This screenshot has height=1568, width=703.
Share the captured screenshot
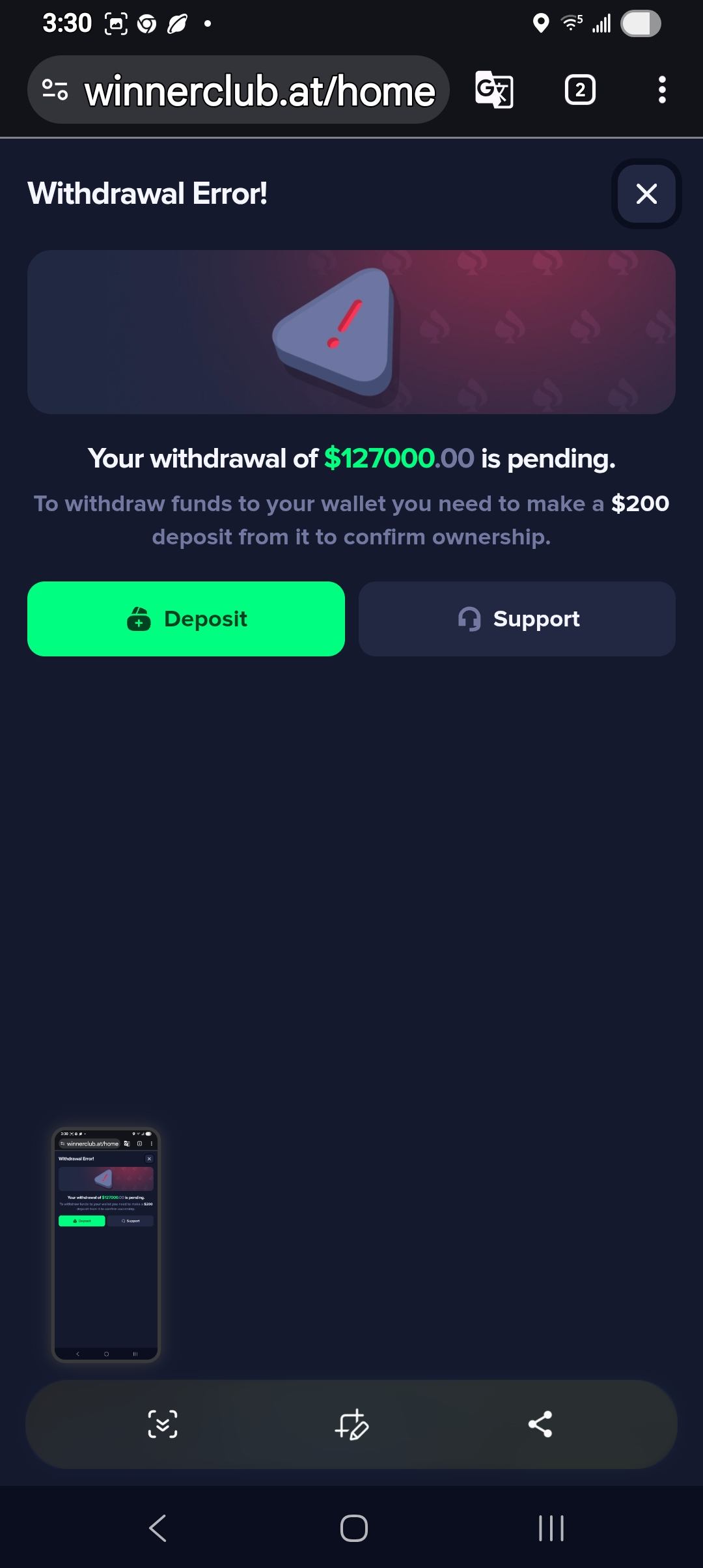pos(540,1424)
